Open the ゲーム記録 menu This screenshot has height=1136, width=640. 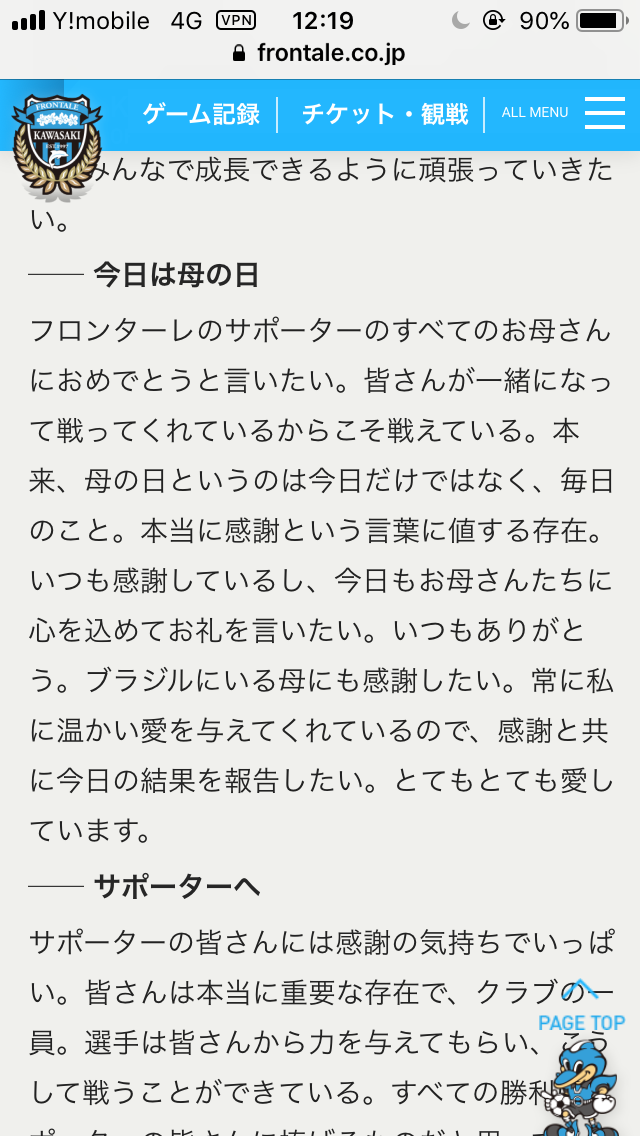201,114
